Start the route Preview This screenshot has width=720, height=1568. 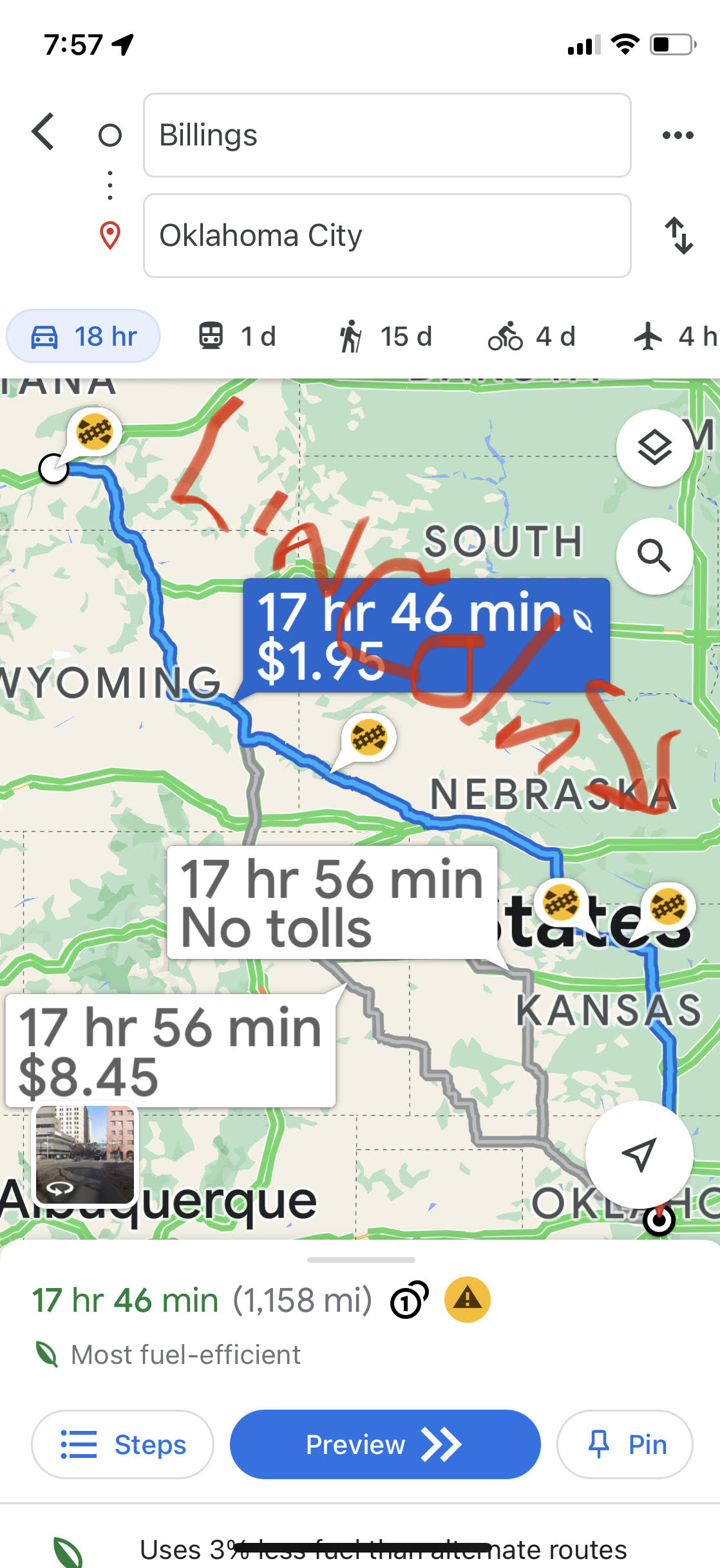[x=384, y=1444]
